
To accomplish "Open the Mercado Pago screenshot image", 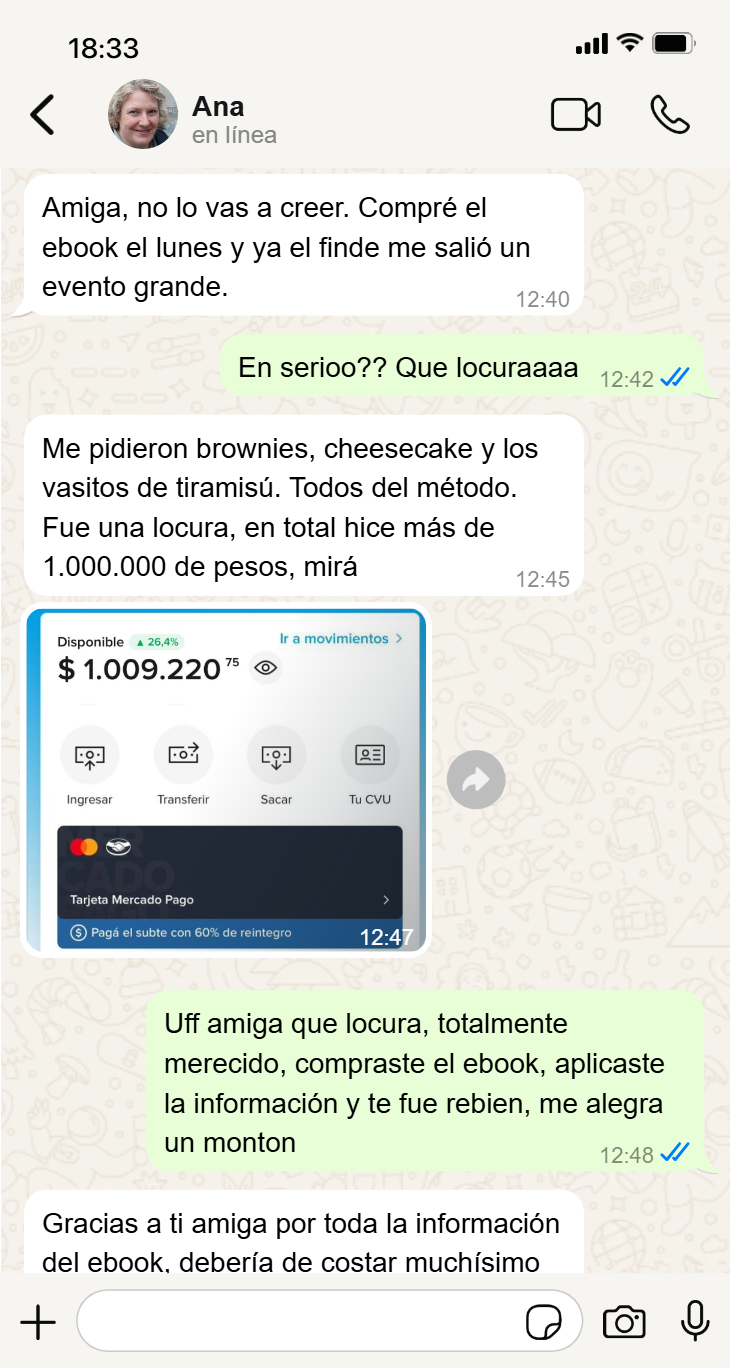I will pyautogui.click(x=226, y=780).
